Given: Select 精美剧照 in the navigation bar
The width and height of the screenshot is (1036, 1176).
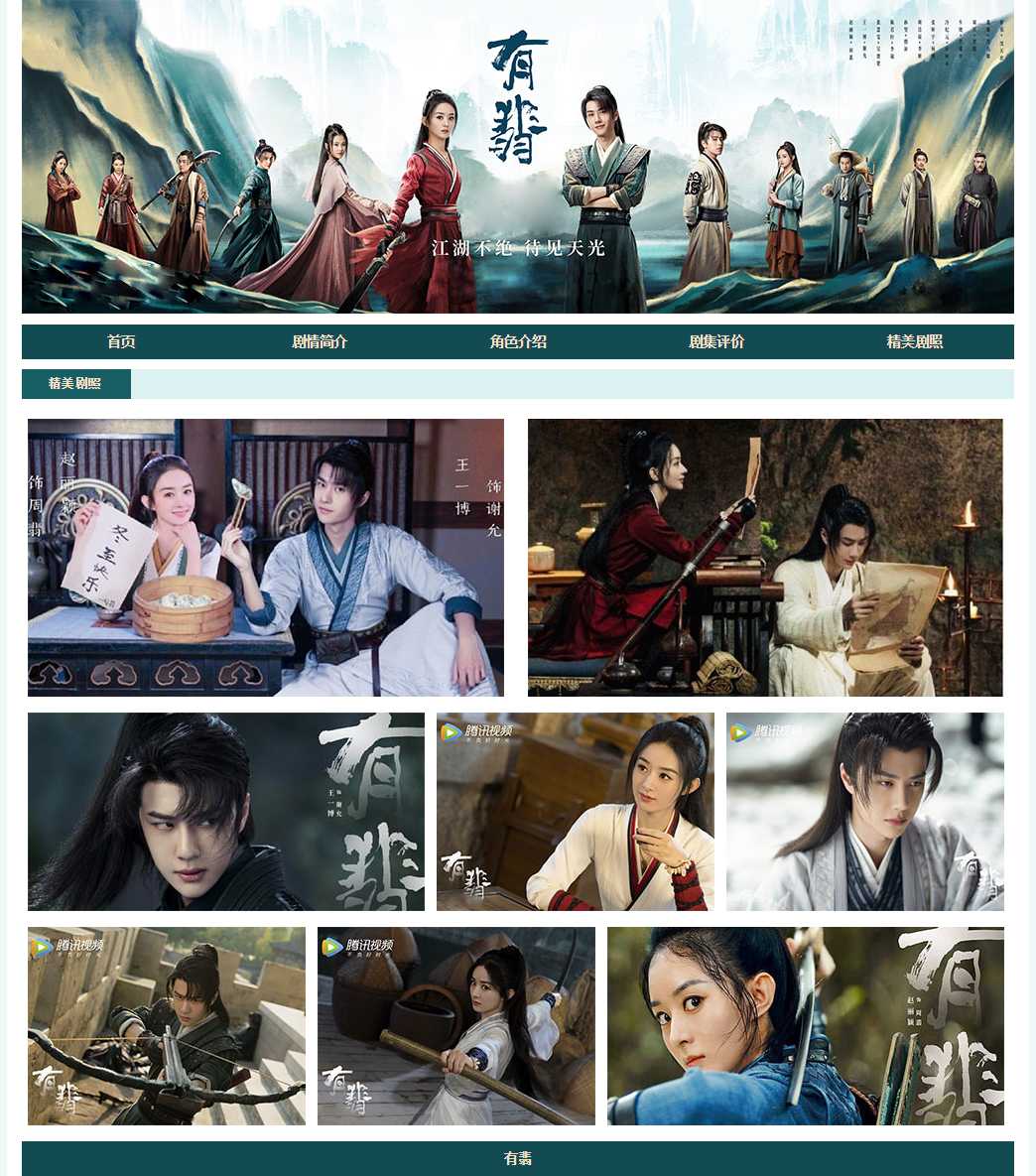Looking at the screenshot, I should 914,341.
